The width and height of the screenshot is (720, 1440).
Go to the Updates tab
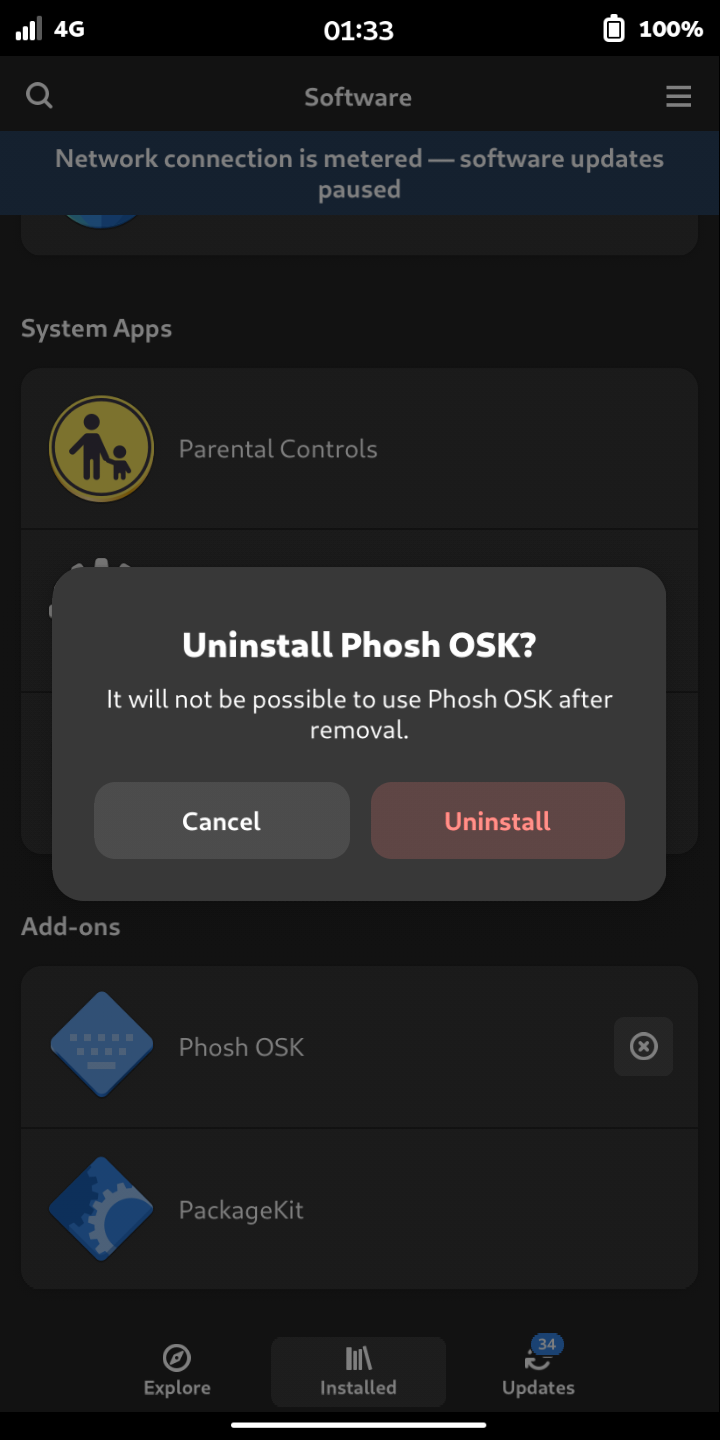538,1371
